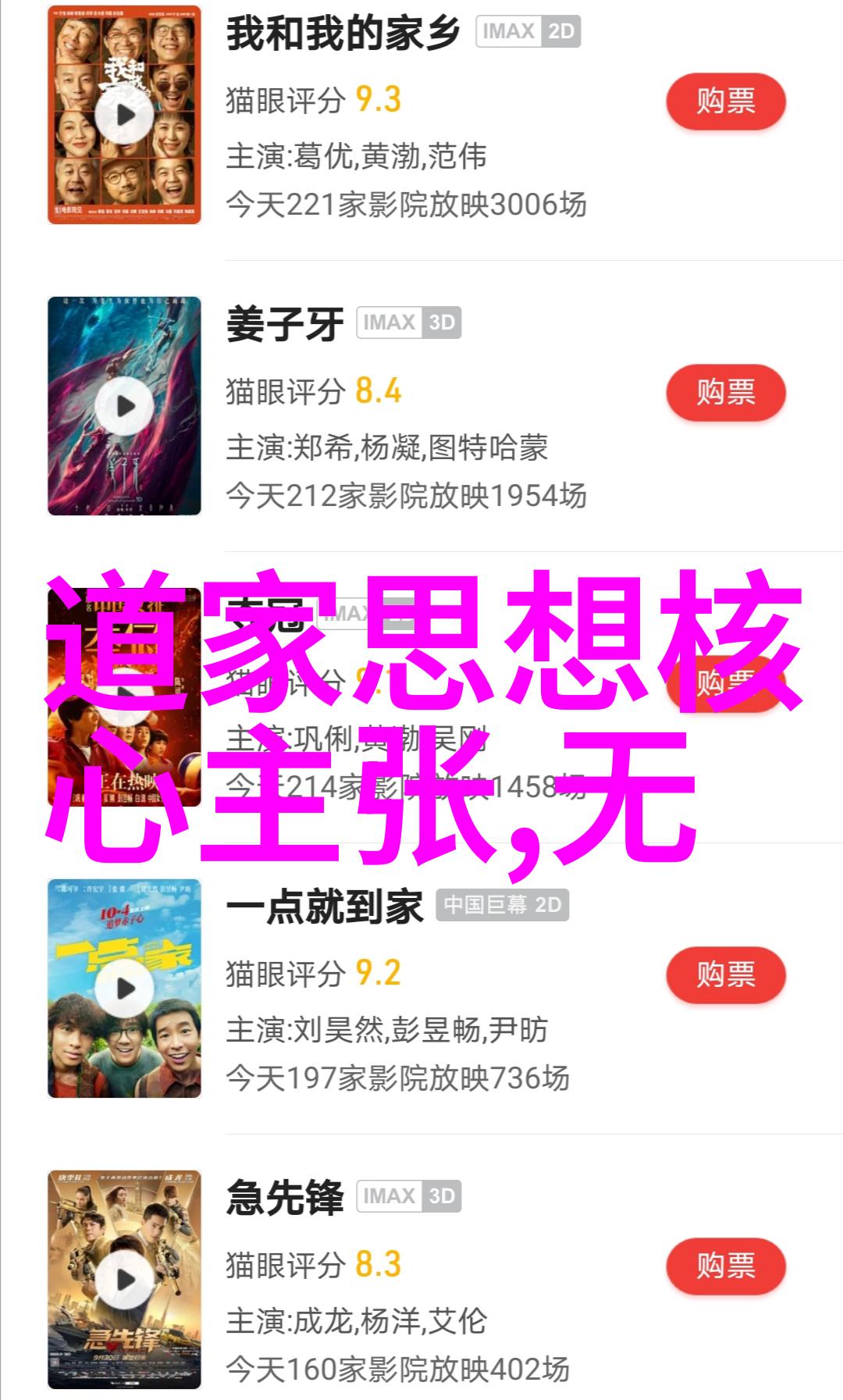
Task: Buy tickets for 急先锋
Action: point(725,1266)
